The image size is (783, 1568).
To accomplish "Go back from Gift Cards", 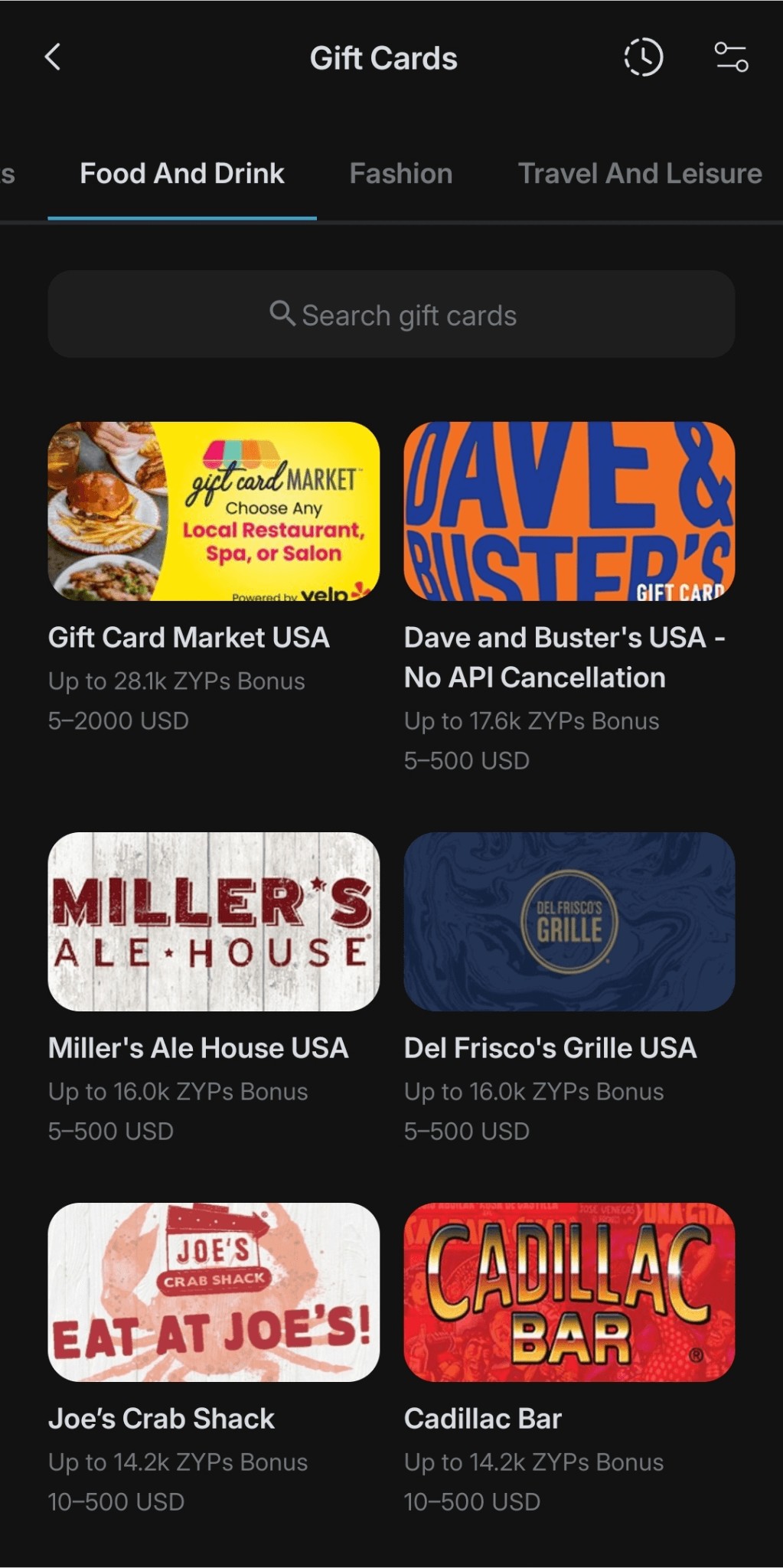I will pyautogui.click(x=52, y=57).
